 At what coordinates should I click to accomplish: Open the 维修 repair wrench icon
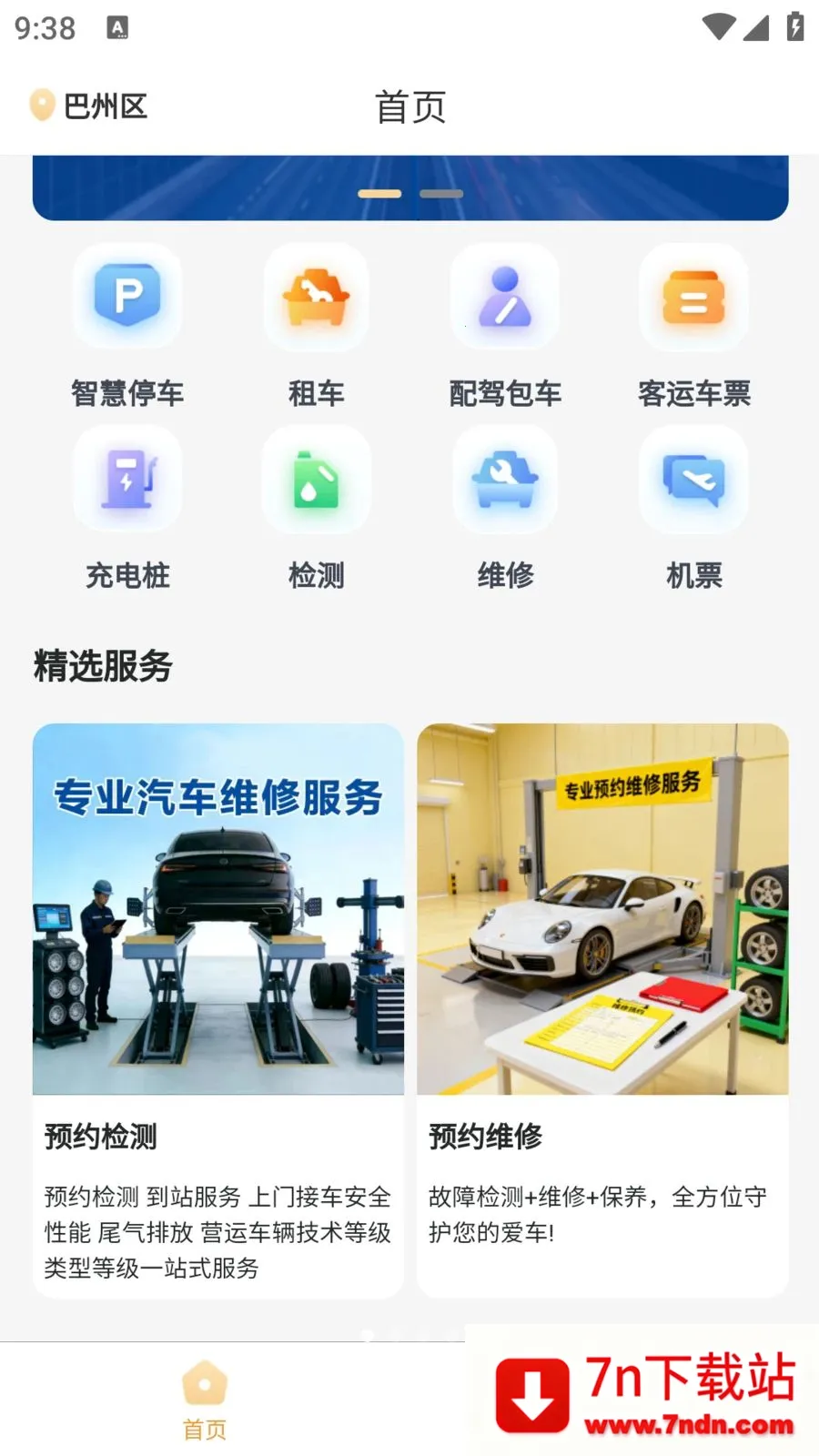pyautogui.click(x=505, y=480)
